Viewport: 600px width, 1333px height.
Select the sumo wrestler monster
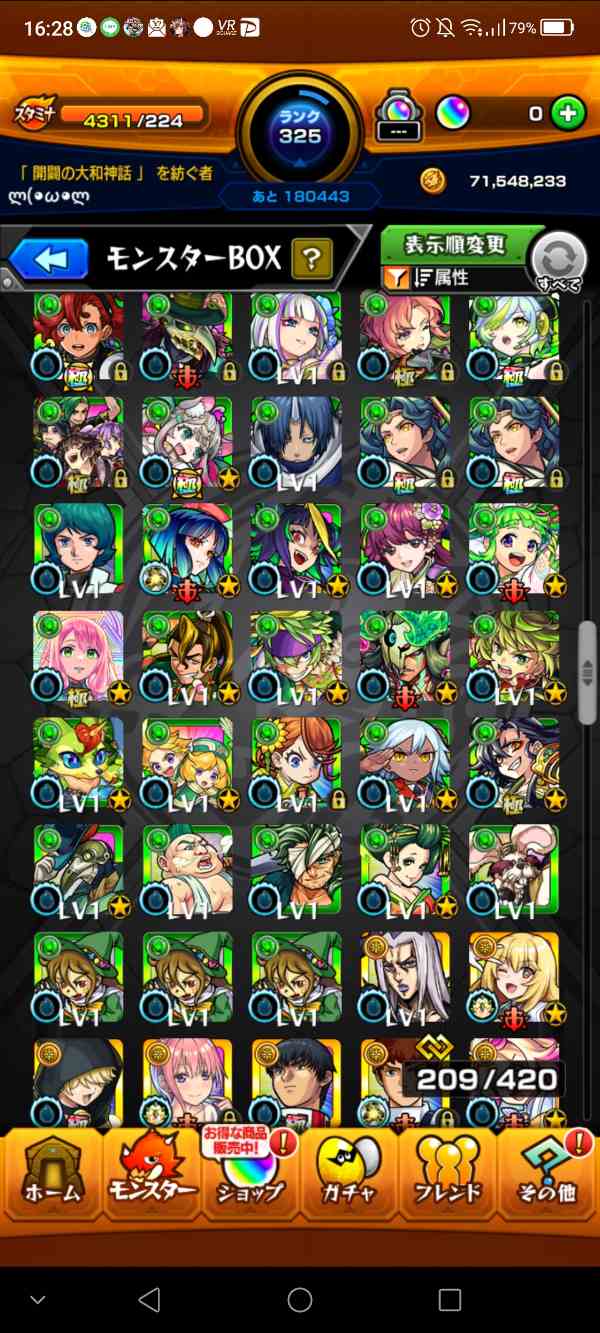click(187, 868)
